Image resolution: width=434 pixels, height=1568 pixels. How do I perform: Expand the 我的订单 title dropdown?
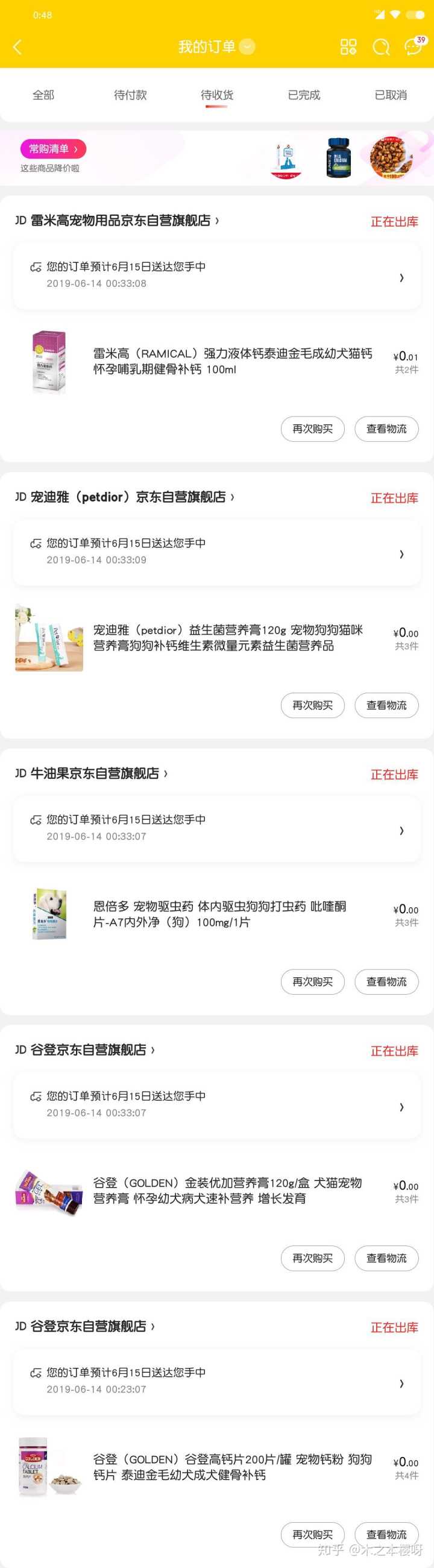pyautogui.click(x=247, y=47)
